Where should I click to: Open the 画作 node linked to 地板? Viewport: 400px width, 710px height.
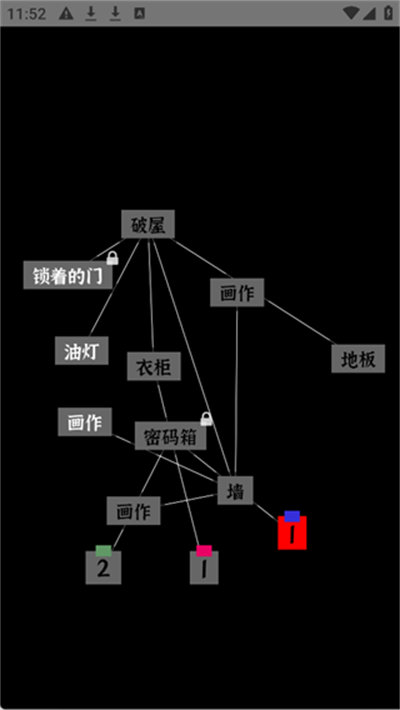click(237, 293)
